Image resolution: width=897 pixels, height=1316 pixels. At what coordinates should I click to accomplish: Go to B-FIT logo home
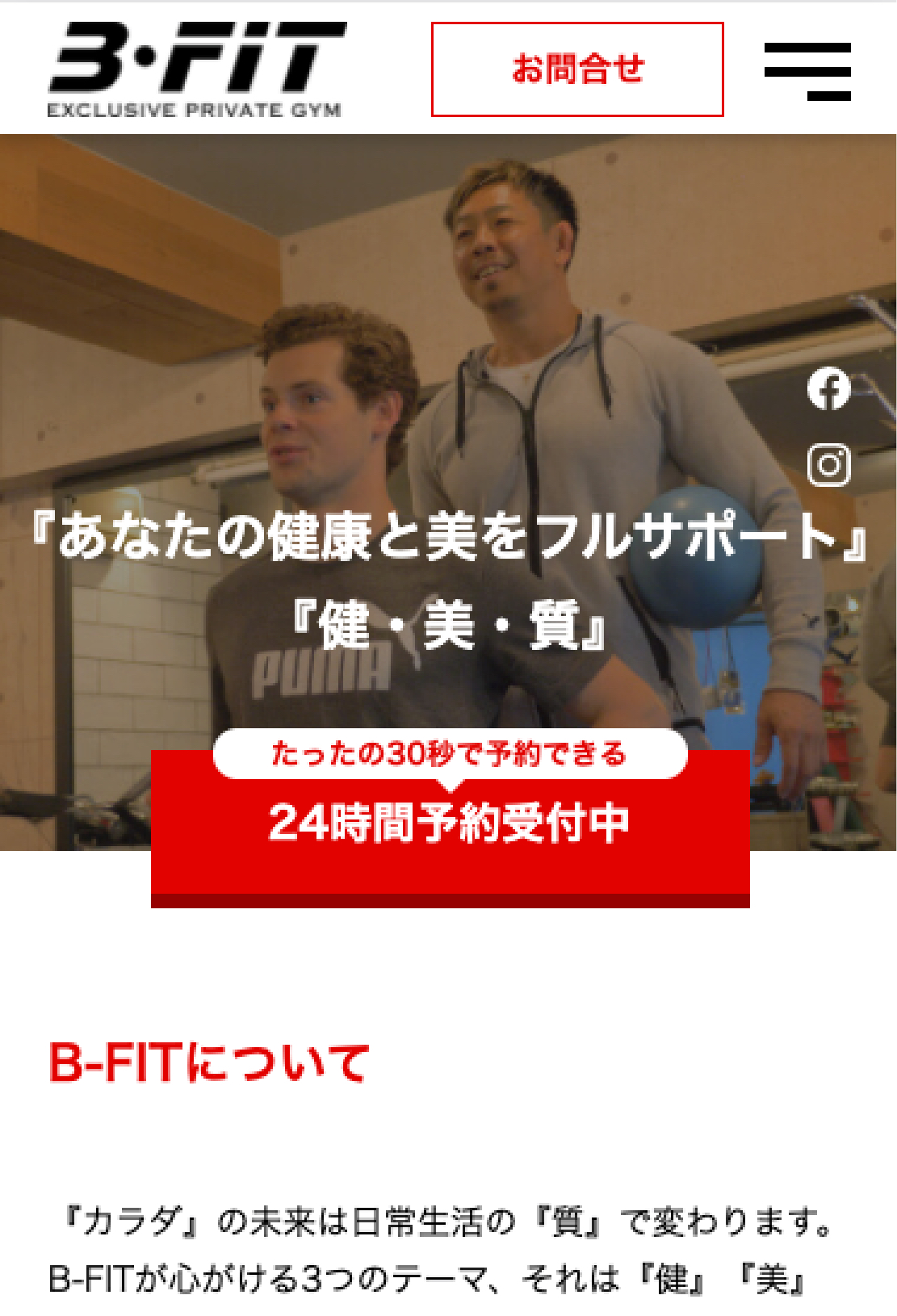tap(196, 69)
